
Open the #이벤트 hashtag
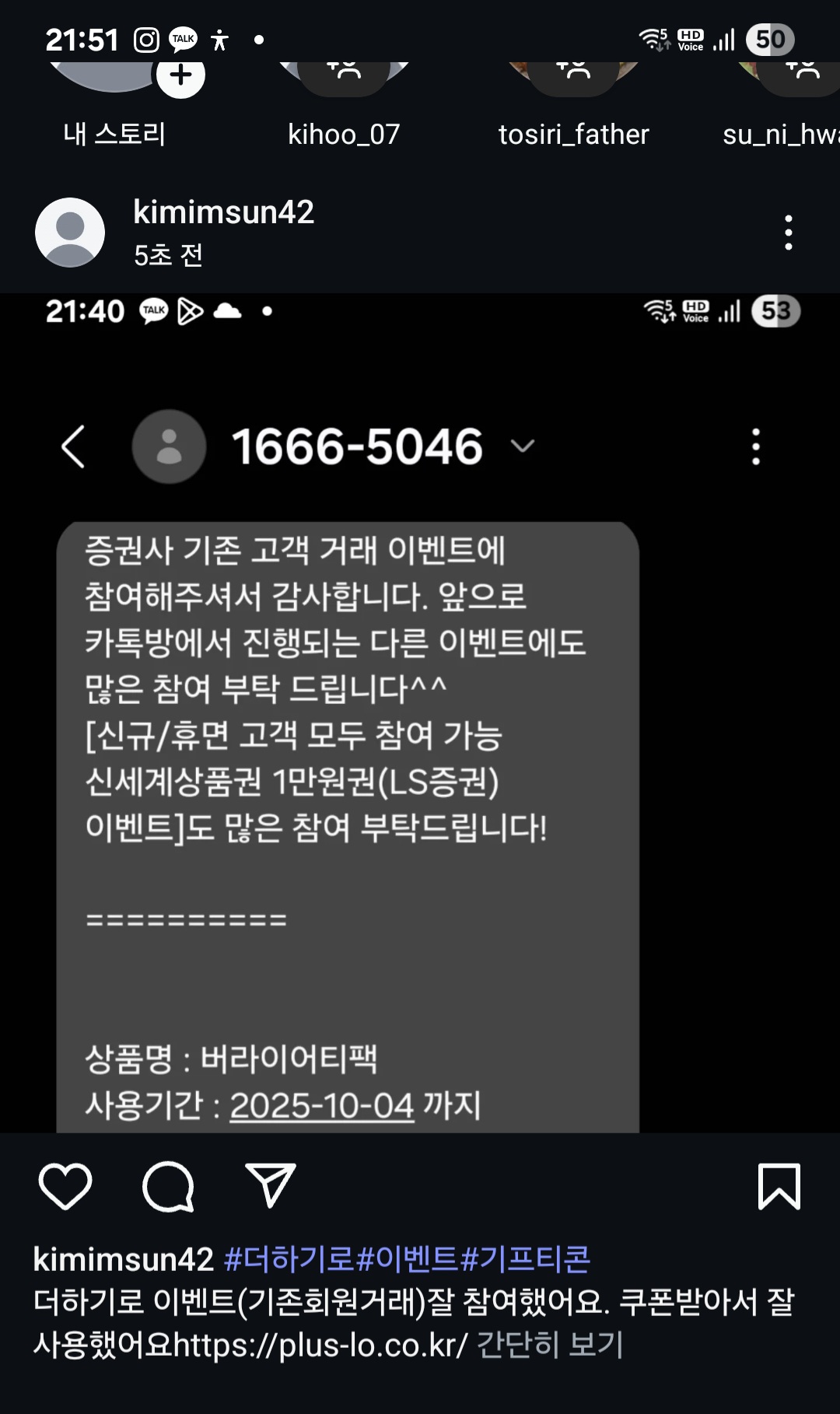coord(408,1259)
